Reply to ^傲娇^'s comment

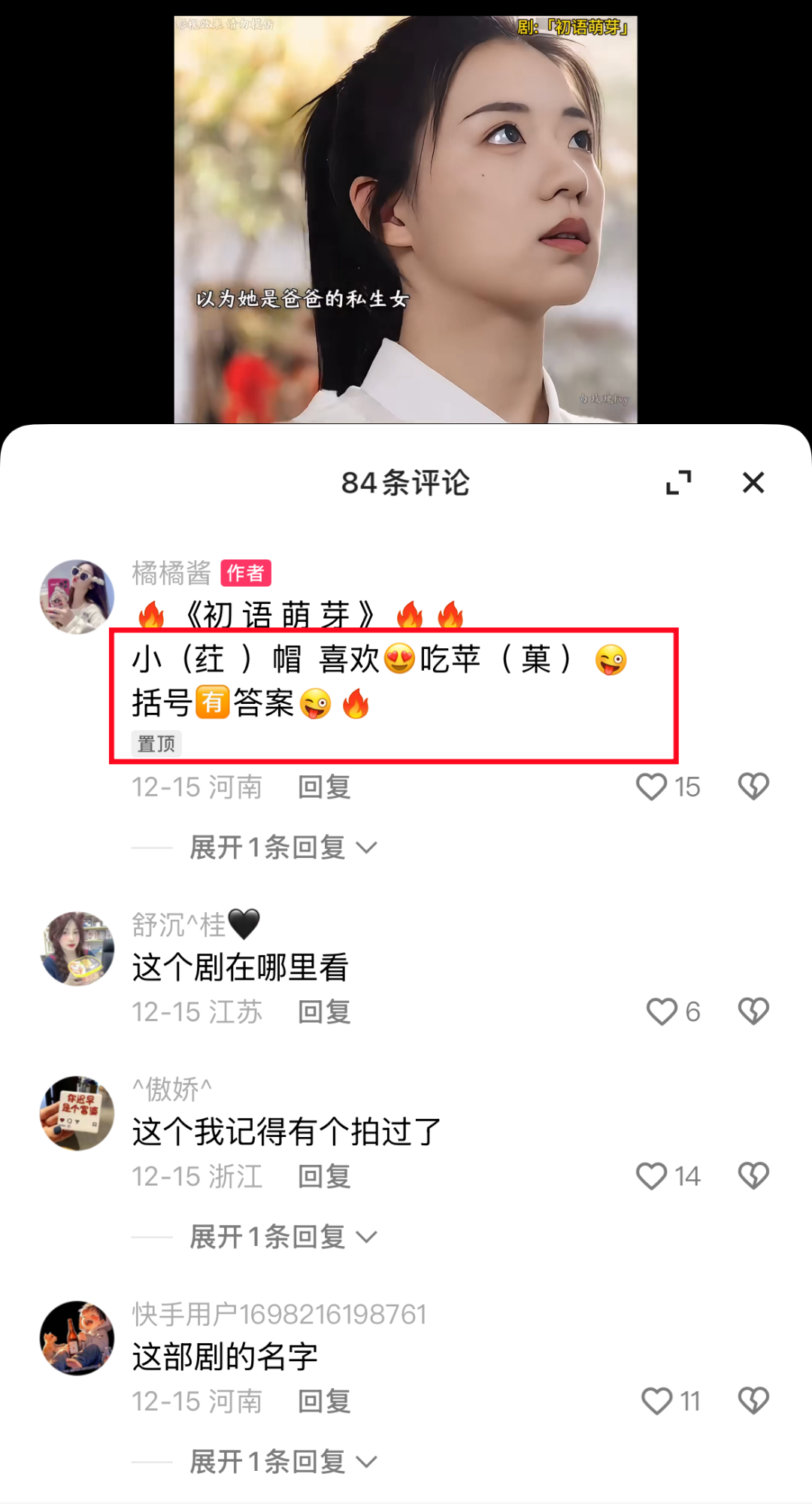tap(324, 1176)
